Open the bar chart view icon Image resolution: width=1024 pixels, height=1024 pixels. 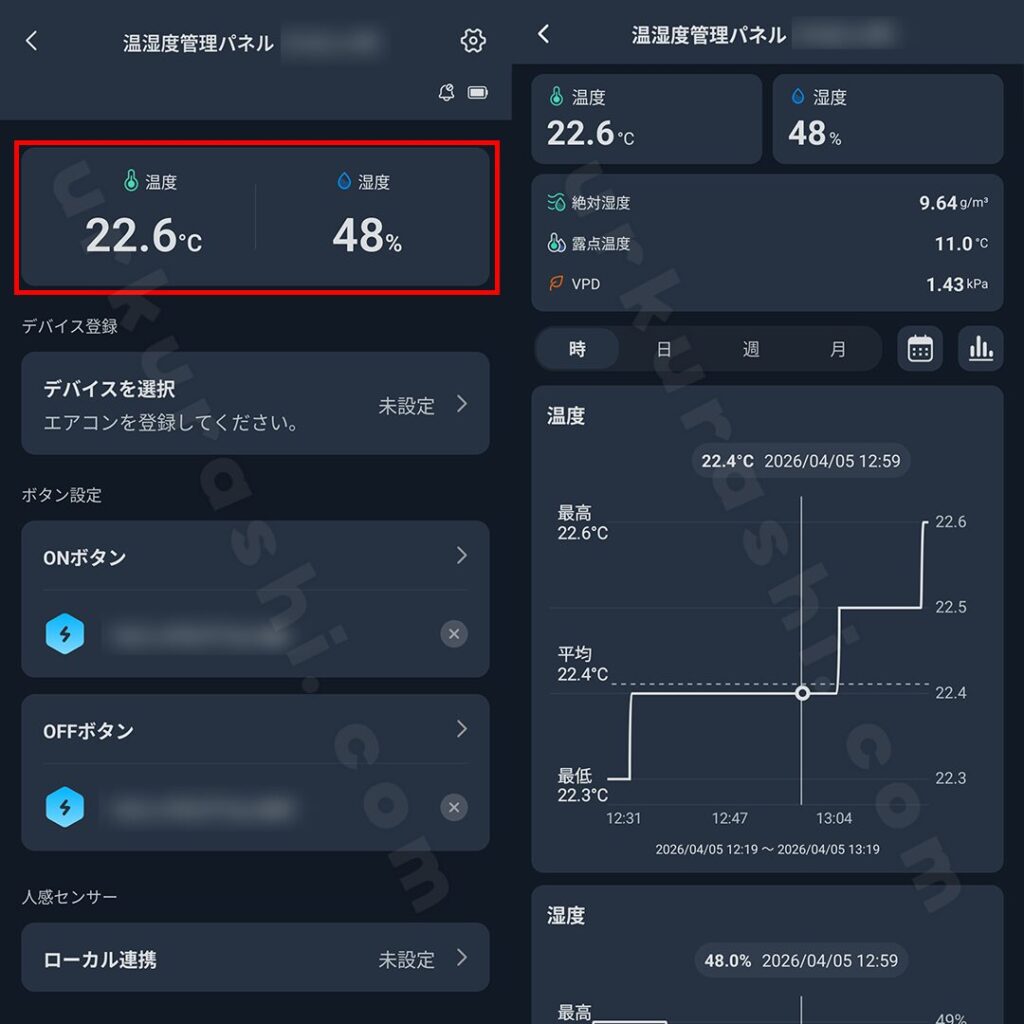click(x=981, y=349)
